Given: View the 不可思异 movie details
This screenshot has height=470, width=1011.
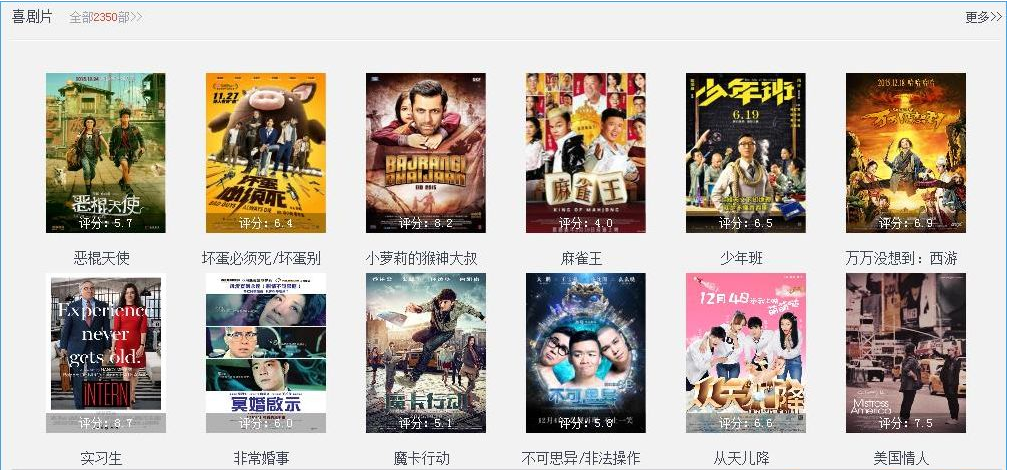Looking at the screenshot, I should (x=585, y=352).
